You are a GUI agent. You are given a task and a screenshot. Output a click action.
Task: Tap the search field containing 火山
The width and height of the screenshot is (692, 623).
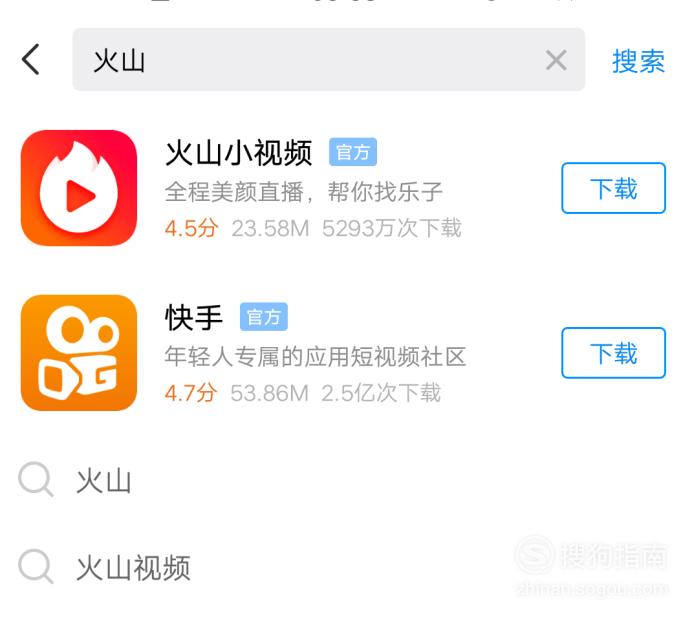click(x=300, y=60)
